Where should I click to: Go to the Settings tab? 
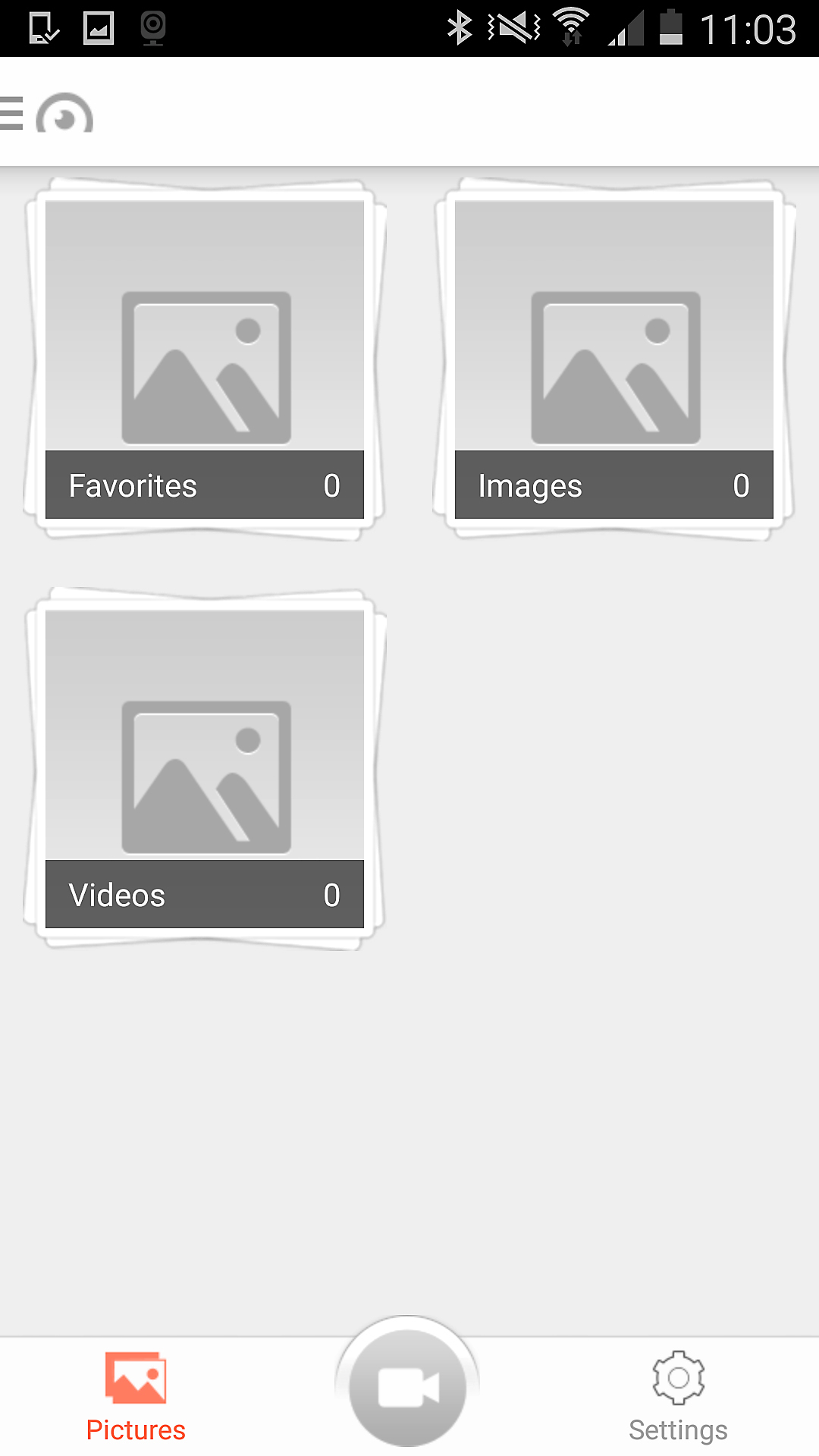678,1397
